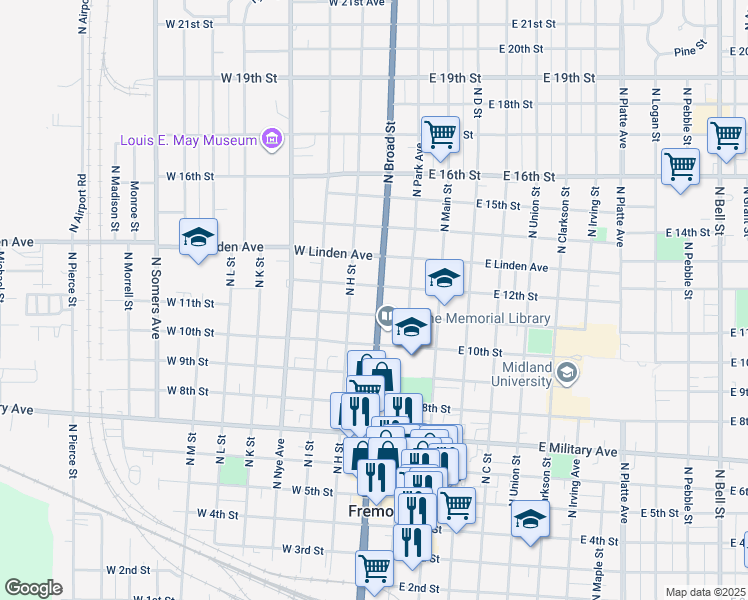Image resolution: width=748 pixels, height=600 pixels.
Task: Open the shopping cart pin near E 2nd St
Action: (375, 568)
